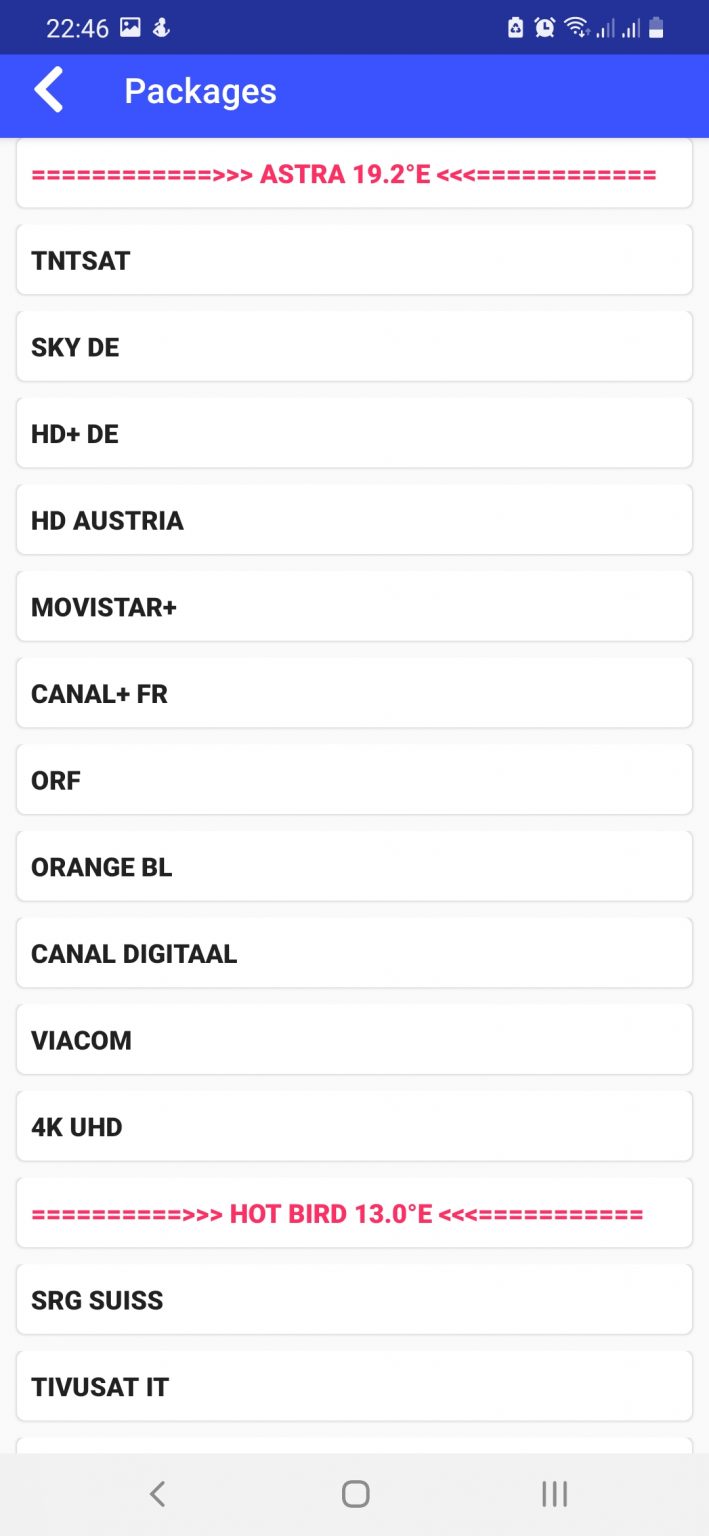The height and width of the screenshot is (1536, 709).
Task: Select CANAL+ FR package
Action: [354, 694]
